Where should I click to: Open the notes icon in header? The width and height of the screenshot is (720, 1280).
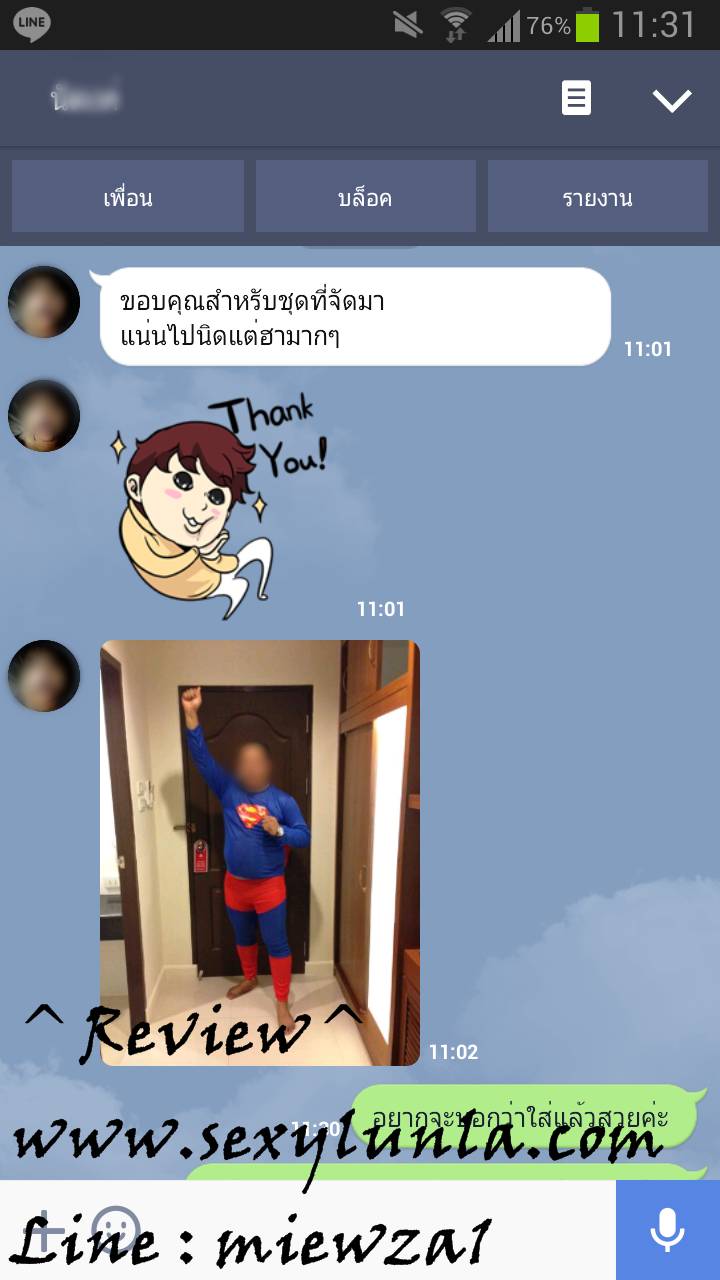coord(576,98)
